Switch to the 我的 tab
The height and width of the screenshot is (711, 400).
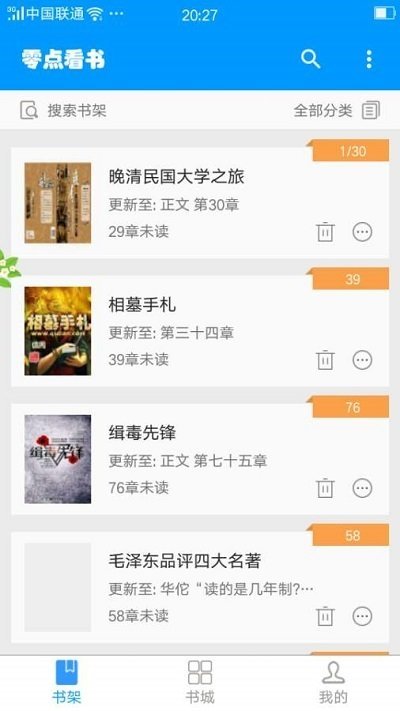click(333, 682)
